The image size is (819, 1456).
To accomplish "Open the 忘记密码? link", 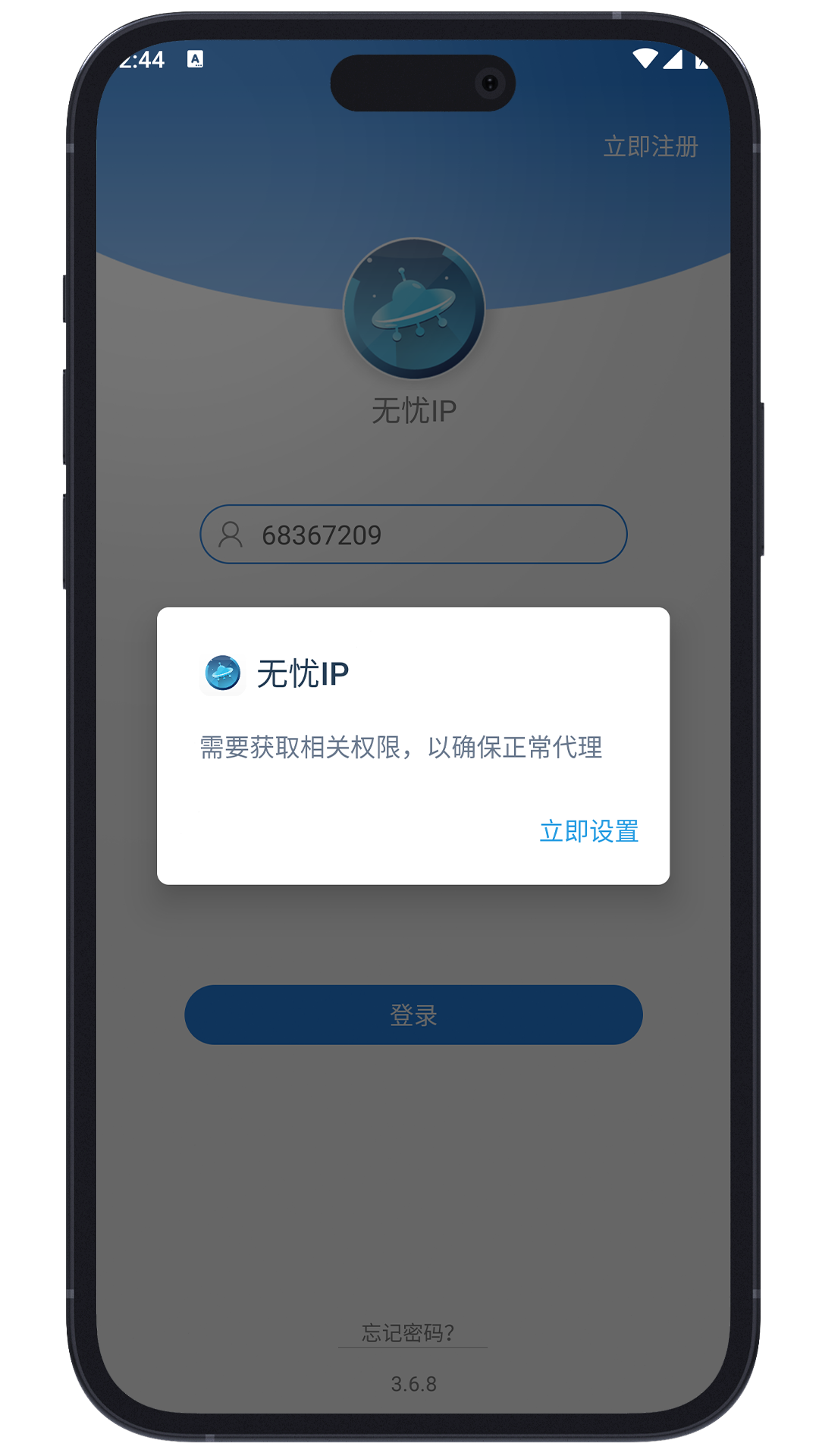I will [x=409, y=1333].
